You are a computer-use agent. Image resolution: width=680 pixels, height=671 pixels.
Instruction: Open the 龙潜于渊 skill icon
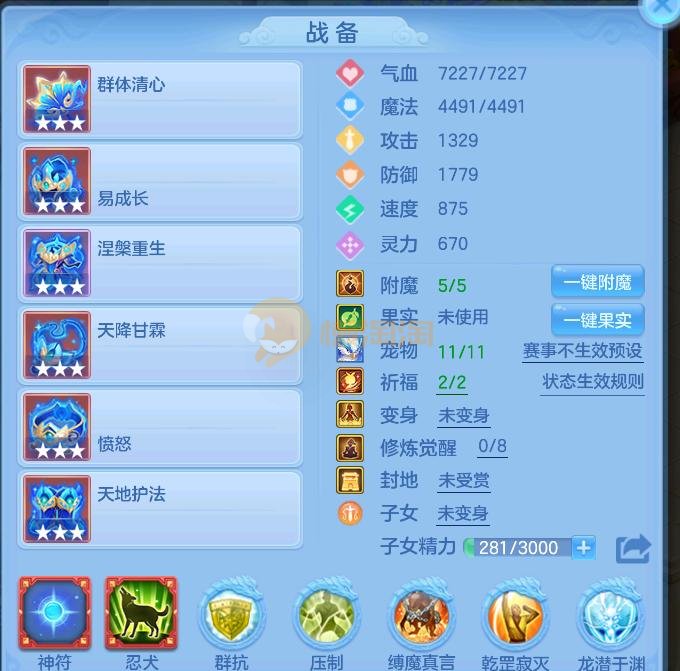611,612
